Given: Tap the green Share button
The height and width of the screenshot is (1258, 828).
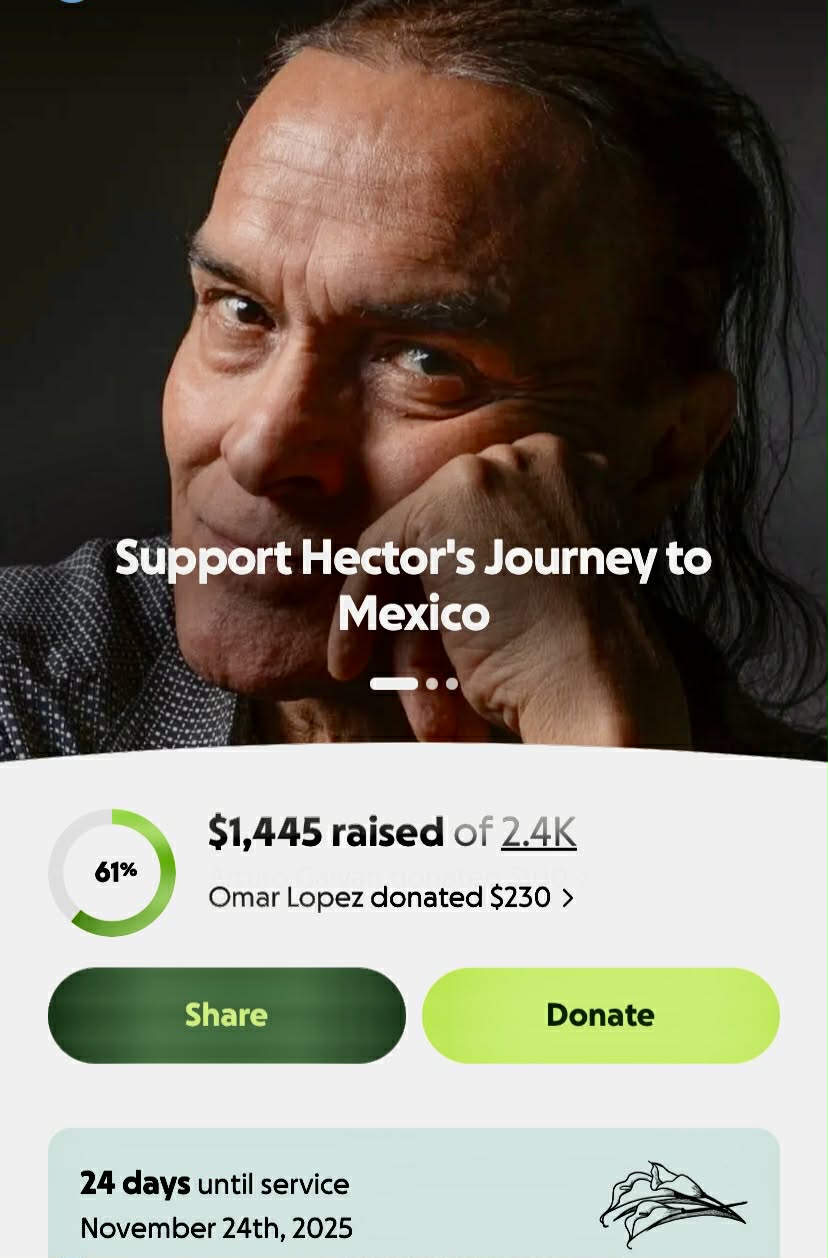Looking at the screenshot, I should (x=226, y=1015).
